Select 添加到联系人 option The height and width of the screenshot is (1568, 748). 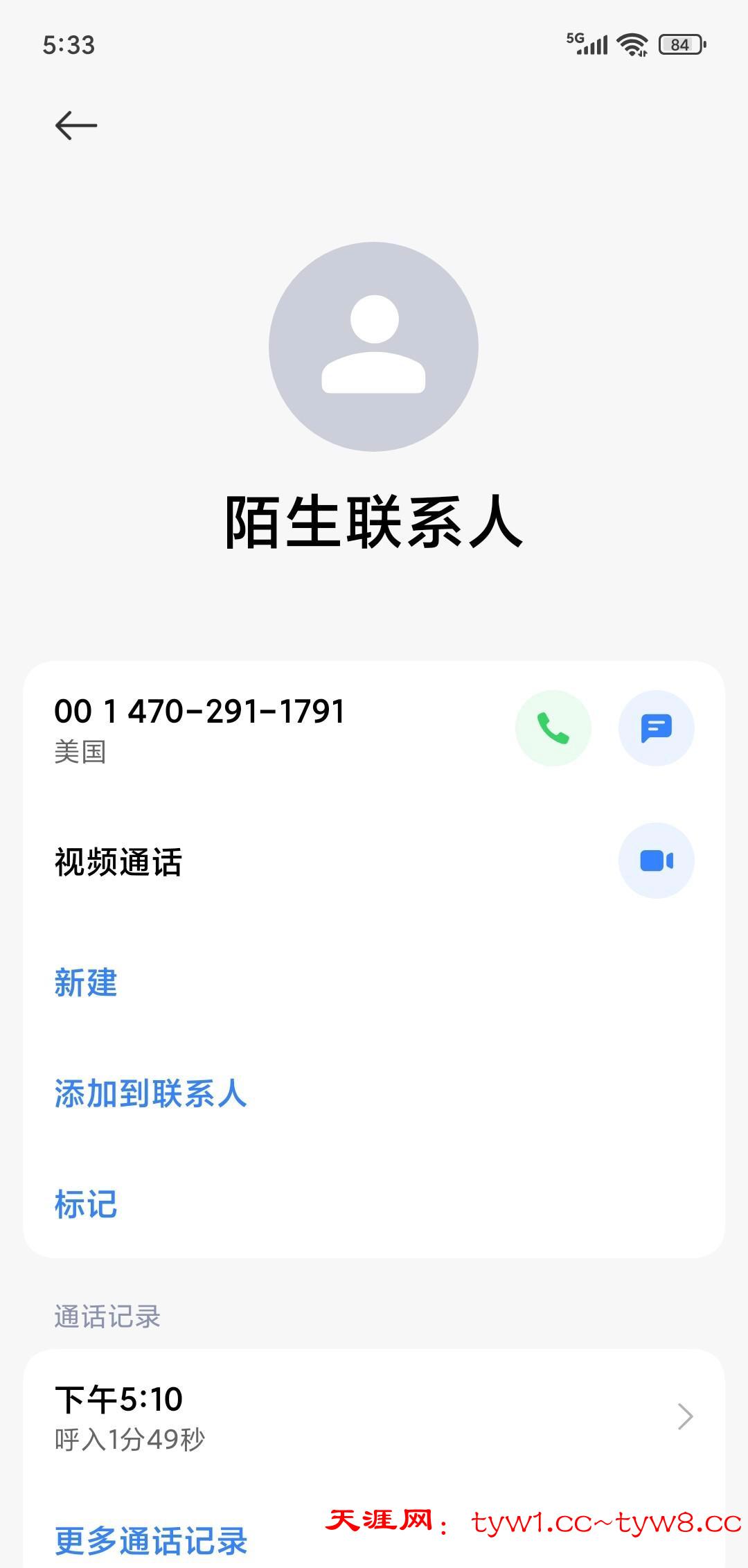tap(150, 1093)
